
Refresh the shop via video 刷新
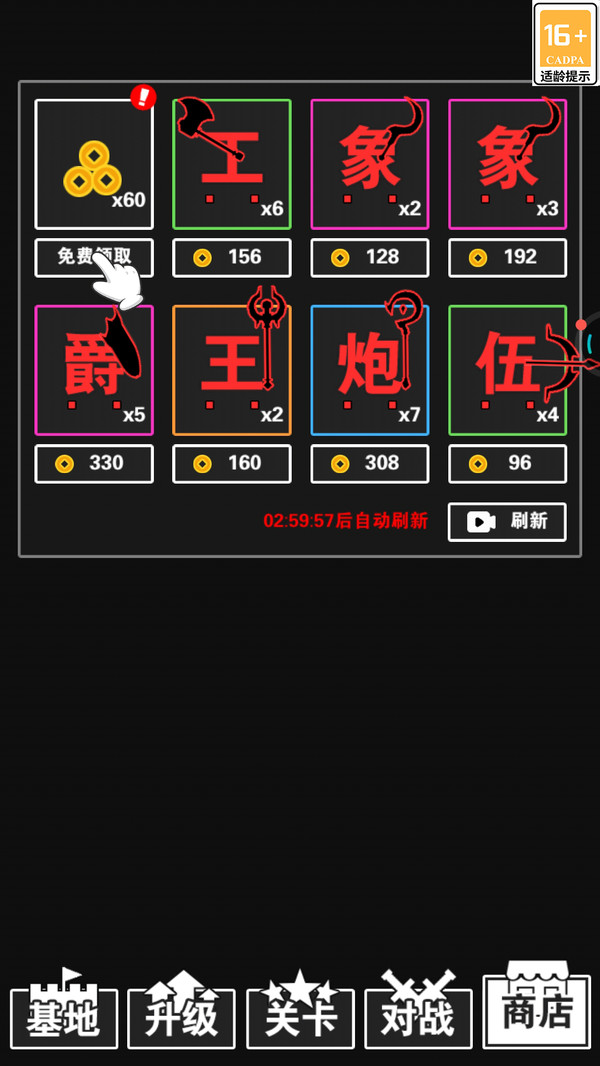tap(507, 522)
